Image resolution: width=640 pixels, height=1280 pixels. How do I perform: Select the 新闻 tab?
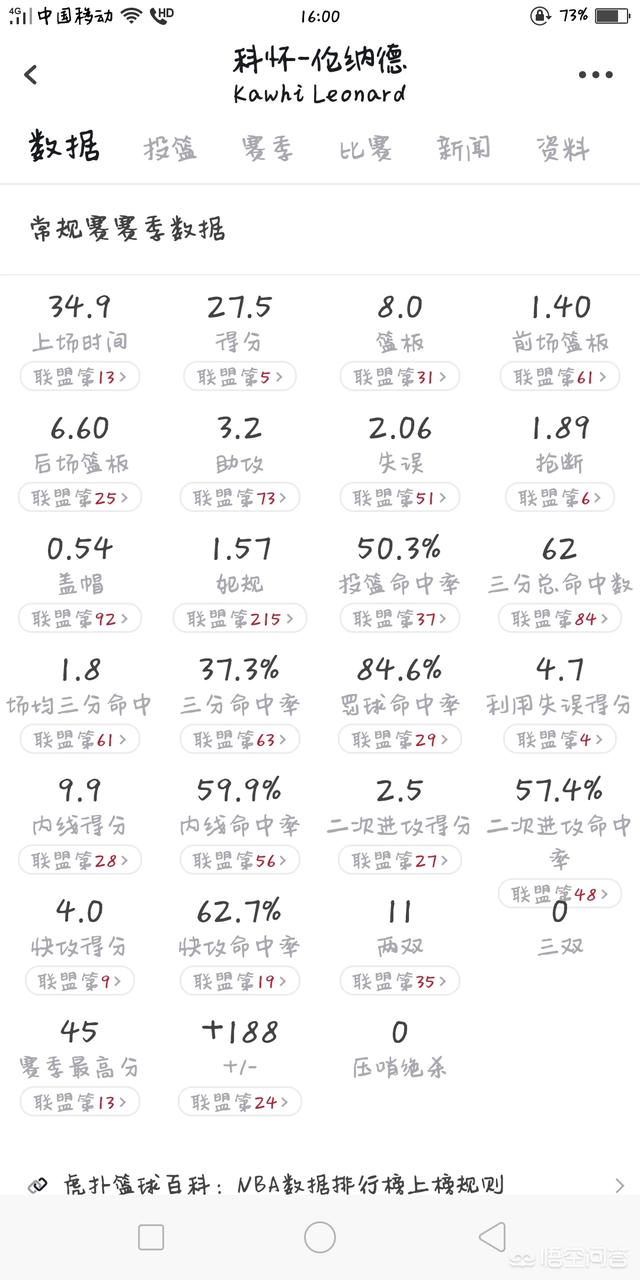[x=464, y=149]
